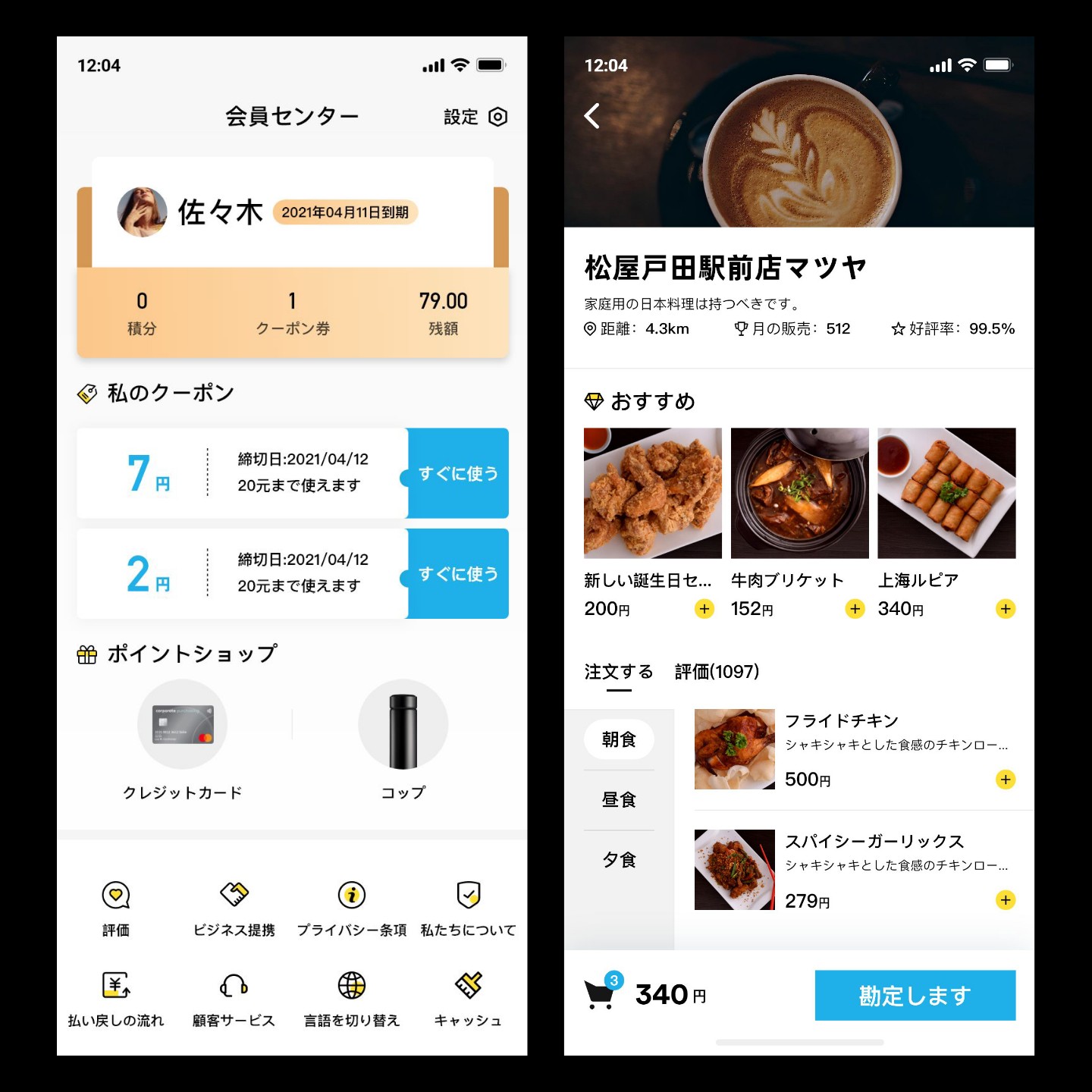Go back from the restaurant page

point(593,116)
